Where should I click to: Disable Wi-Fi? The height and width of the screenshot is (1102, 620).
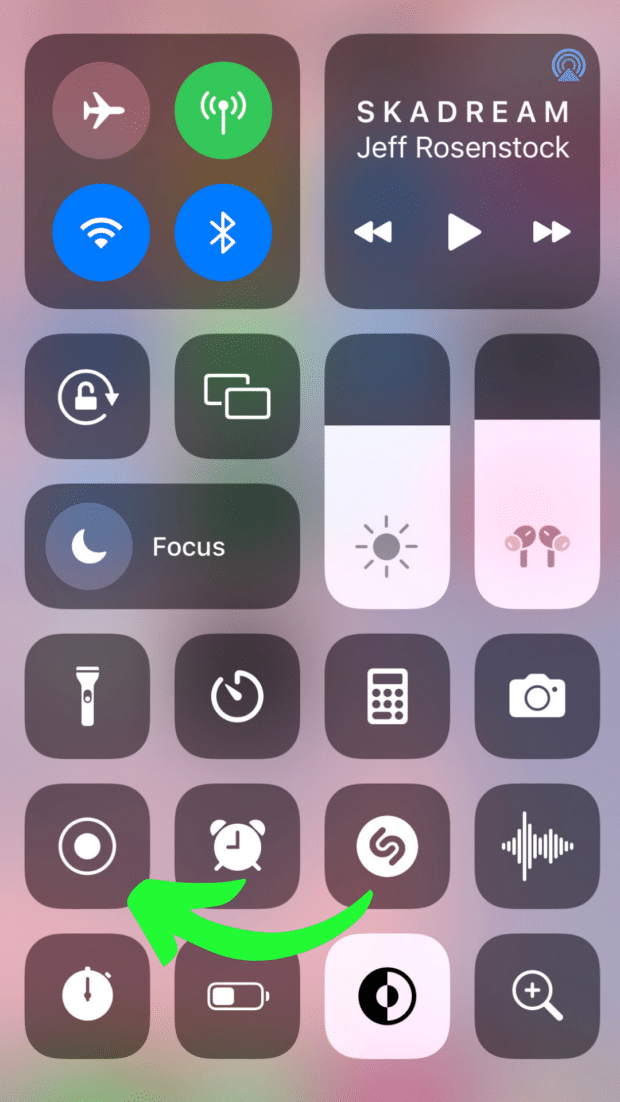tap(101, 234)
